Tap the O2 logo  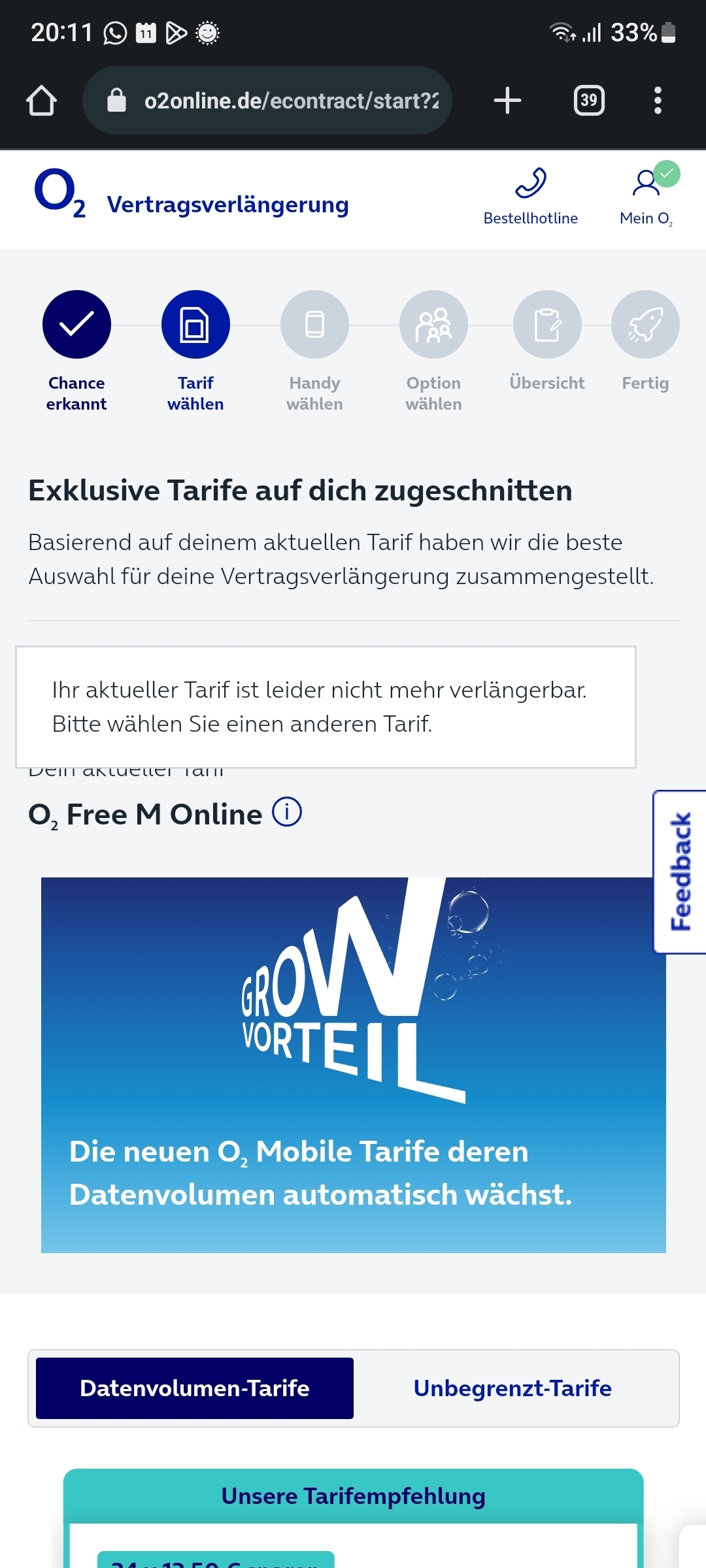tap(59, 193)
